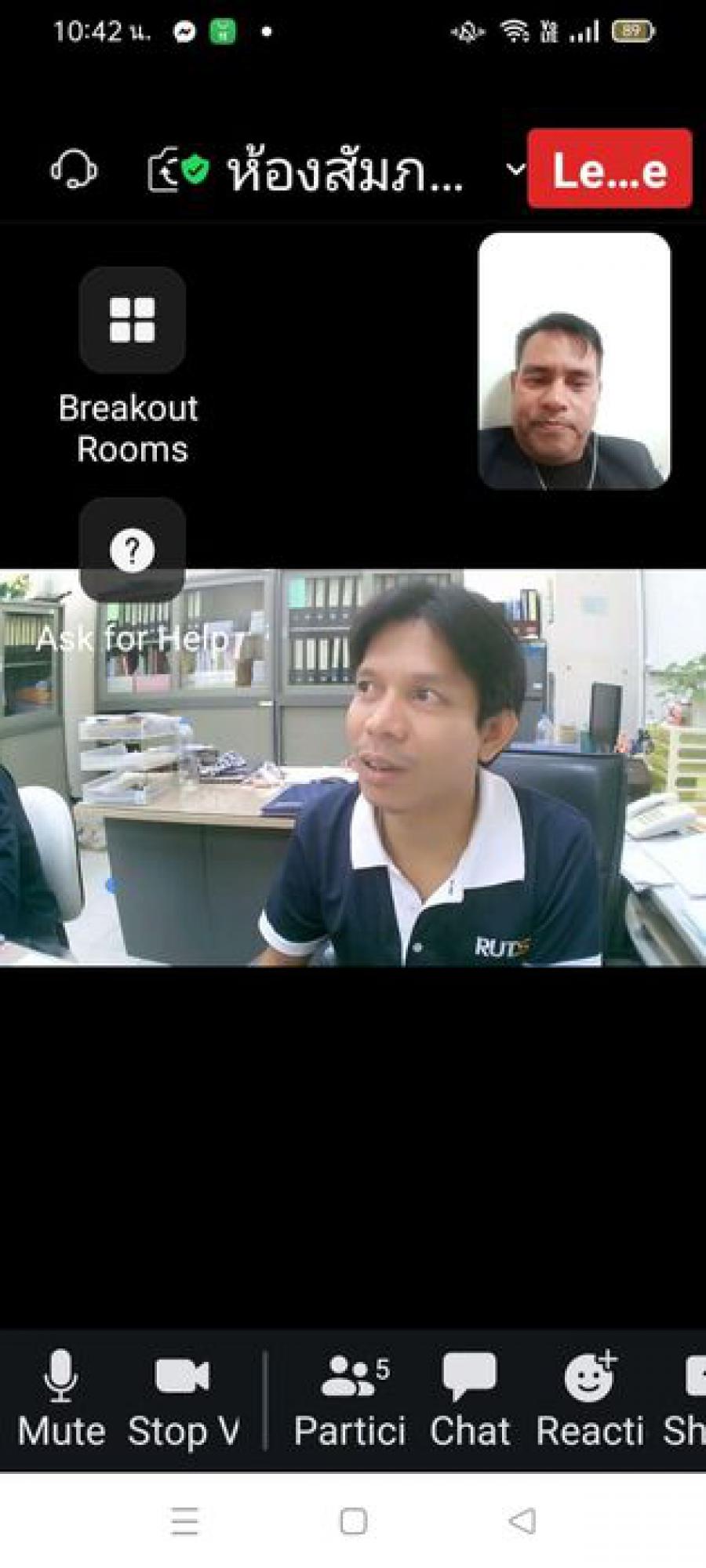Select Ask for Help
The width and height of the screenshot is (706, 1568).
click(132, 550)
